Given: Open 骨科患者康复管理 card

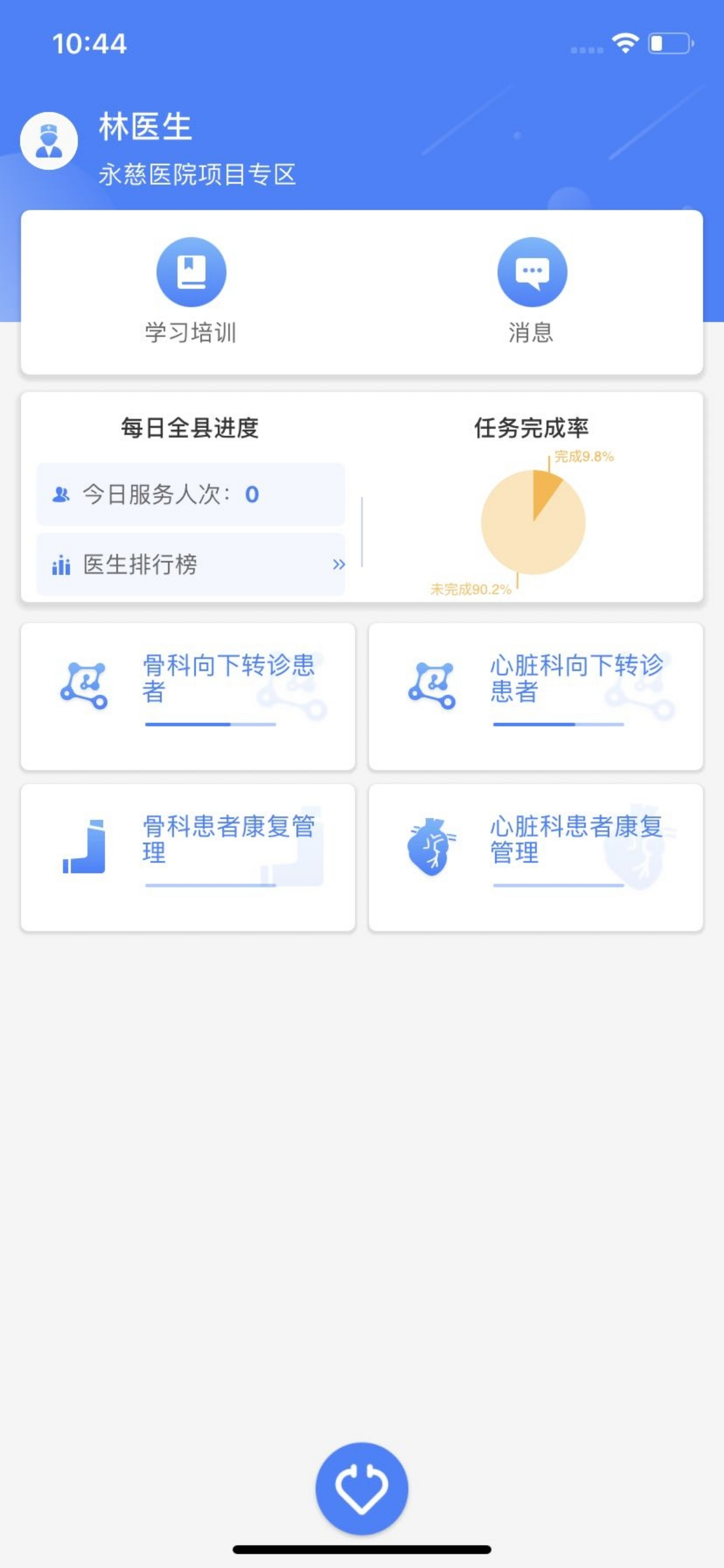Looking at the screenshot, I should click(x=188, y=857).
